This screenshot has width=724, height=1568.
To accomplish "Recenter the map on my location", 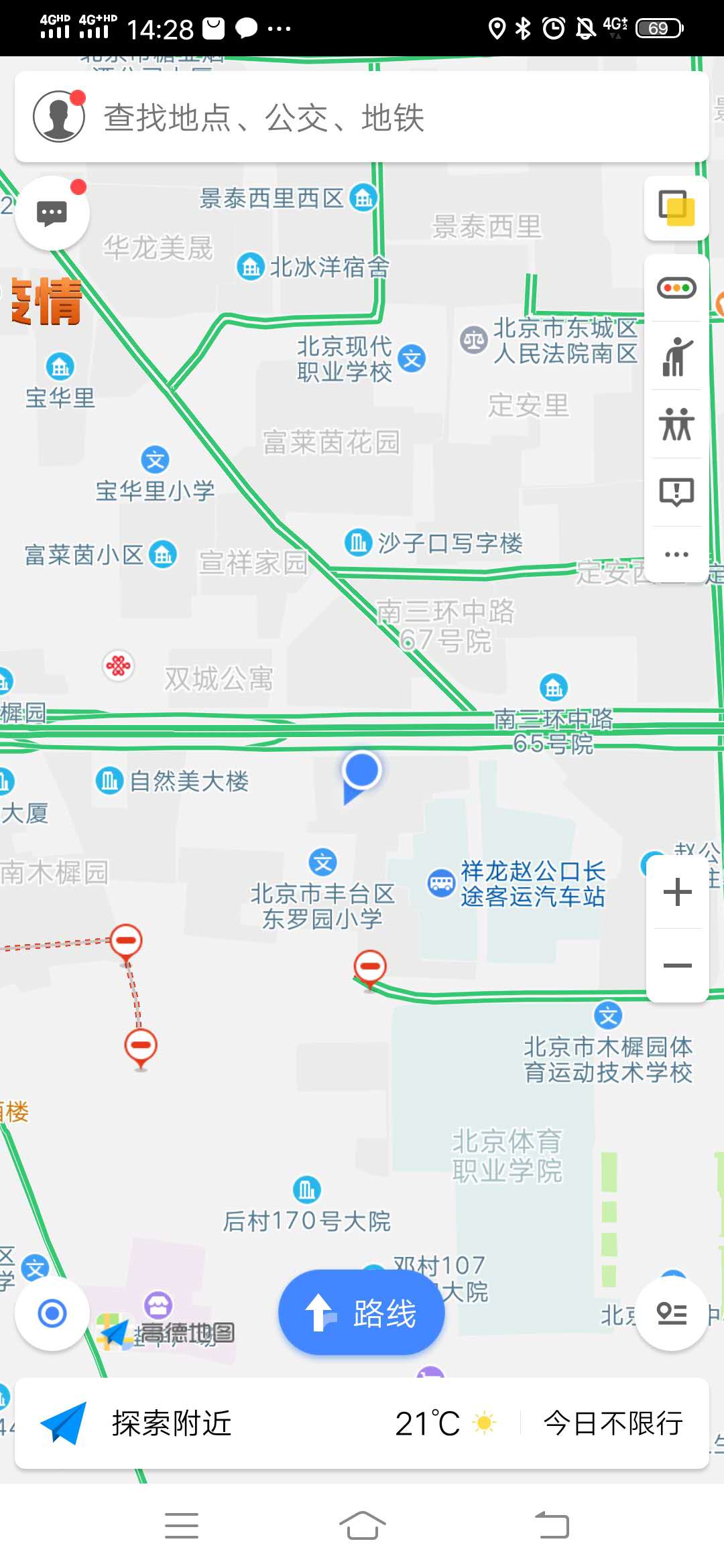I will coord(52,1313).
